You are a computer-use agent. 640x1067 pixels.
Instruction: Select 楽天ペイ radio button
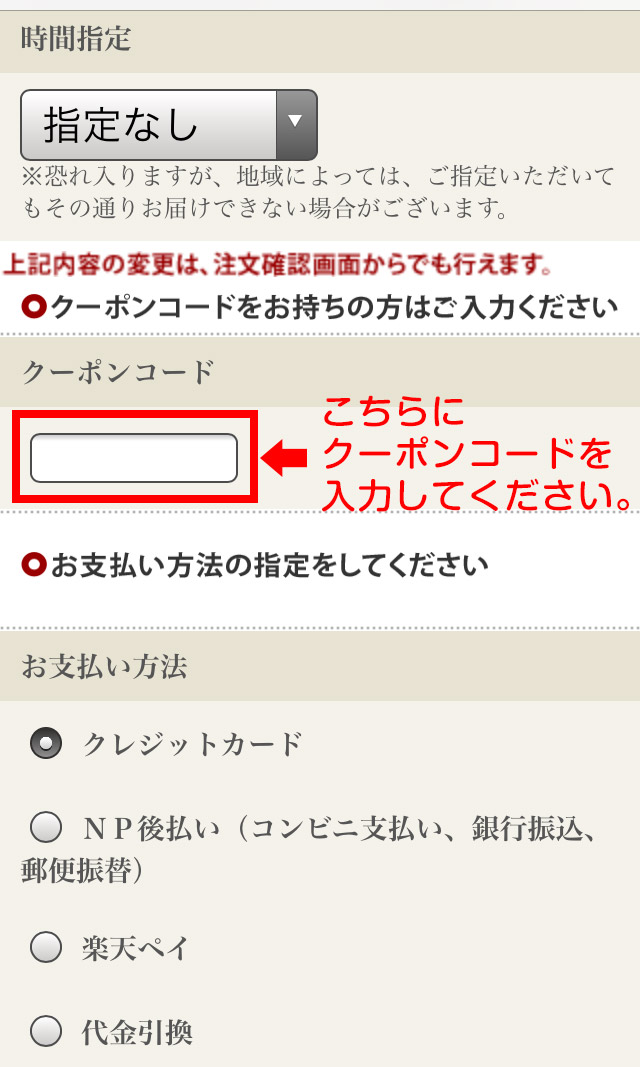point(46,947)
